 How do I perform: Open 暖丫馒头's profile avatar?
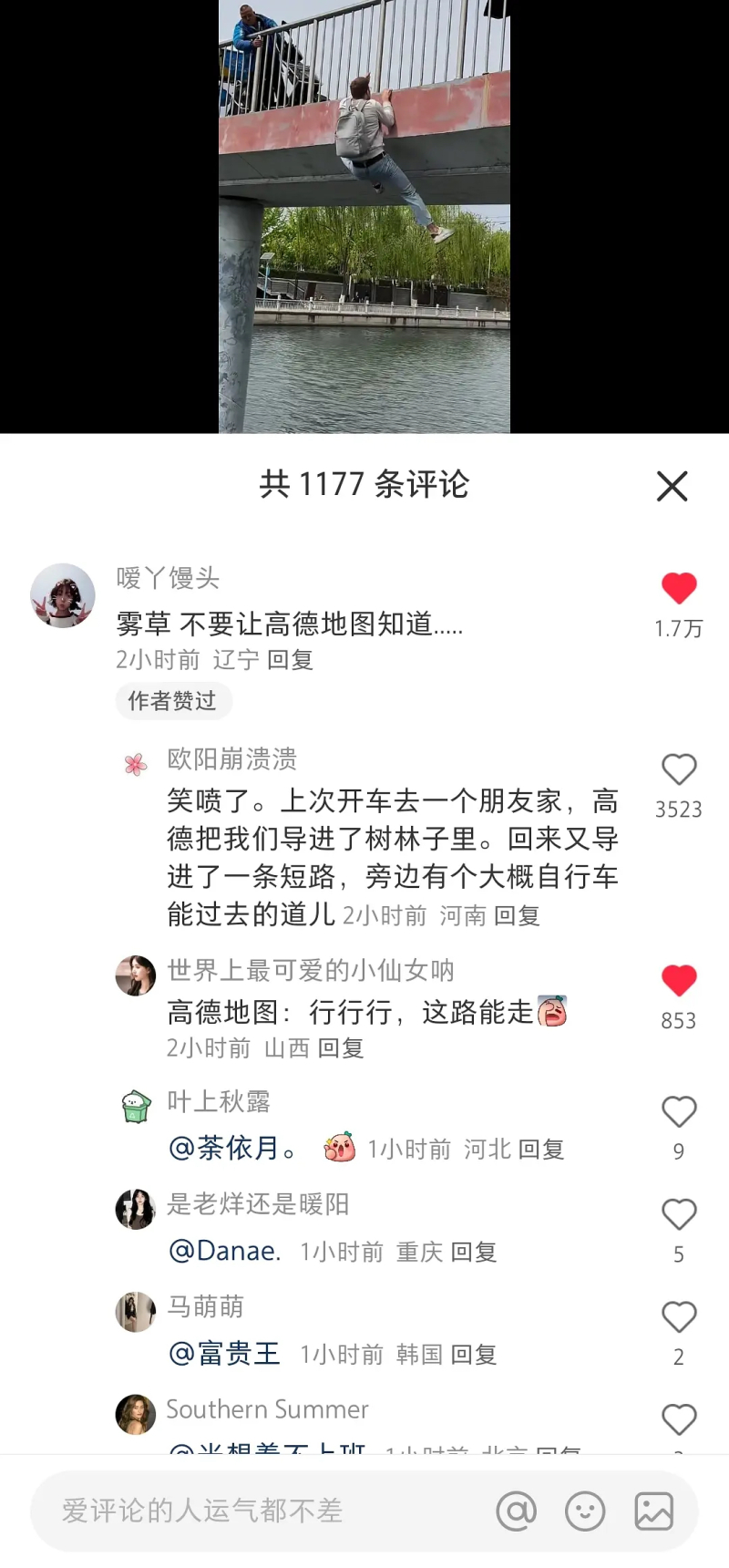(63, 595)
